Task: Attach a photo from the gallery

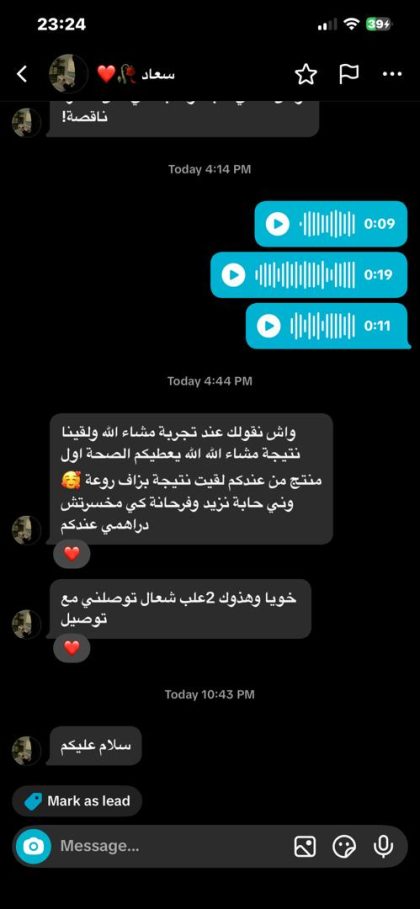Action: point(305,846)
